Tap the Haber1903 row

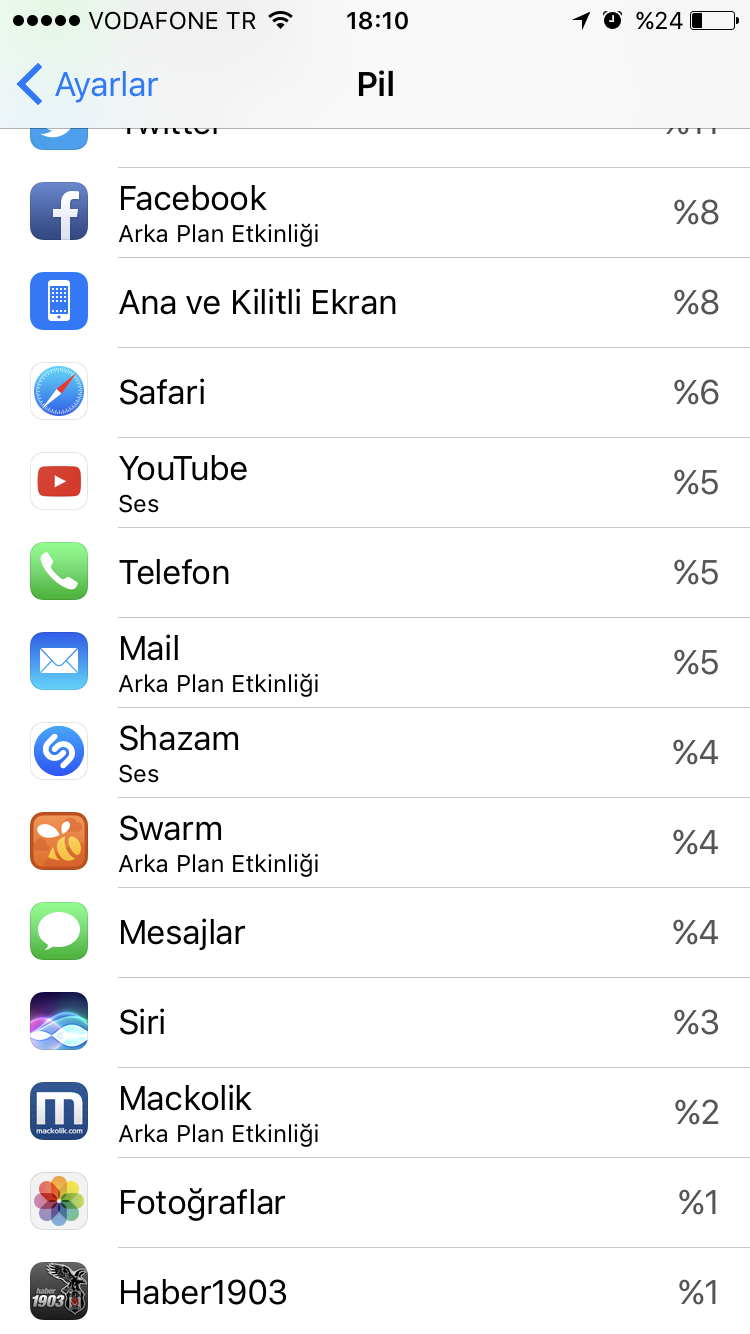click(375, 1292)
